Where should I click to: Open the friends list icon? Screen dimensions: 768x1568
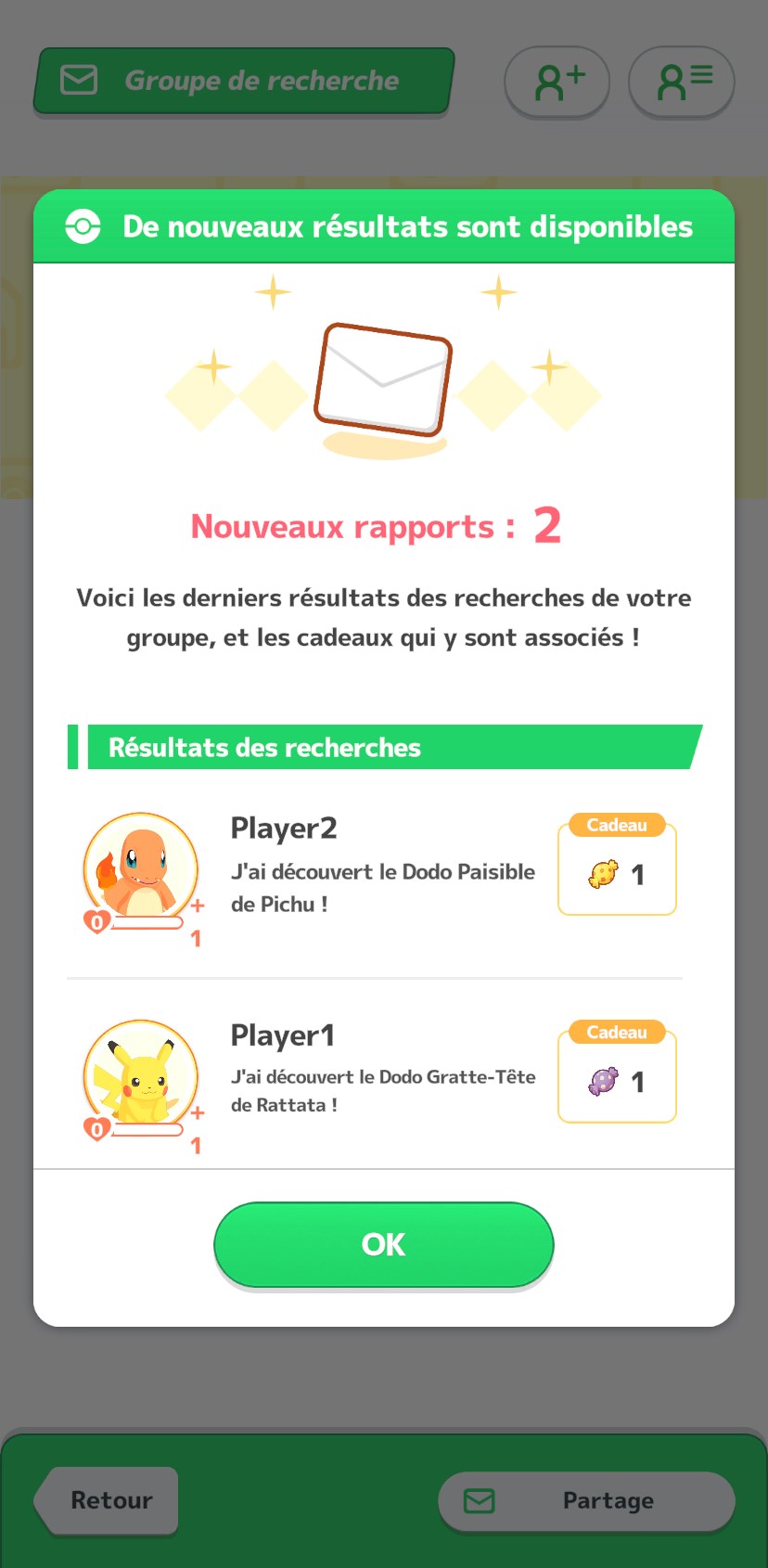[682, 82]
